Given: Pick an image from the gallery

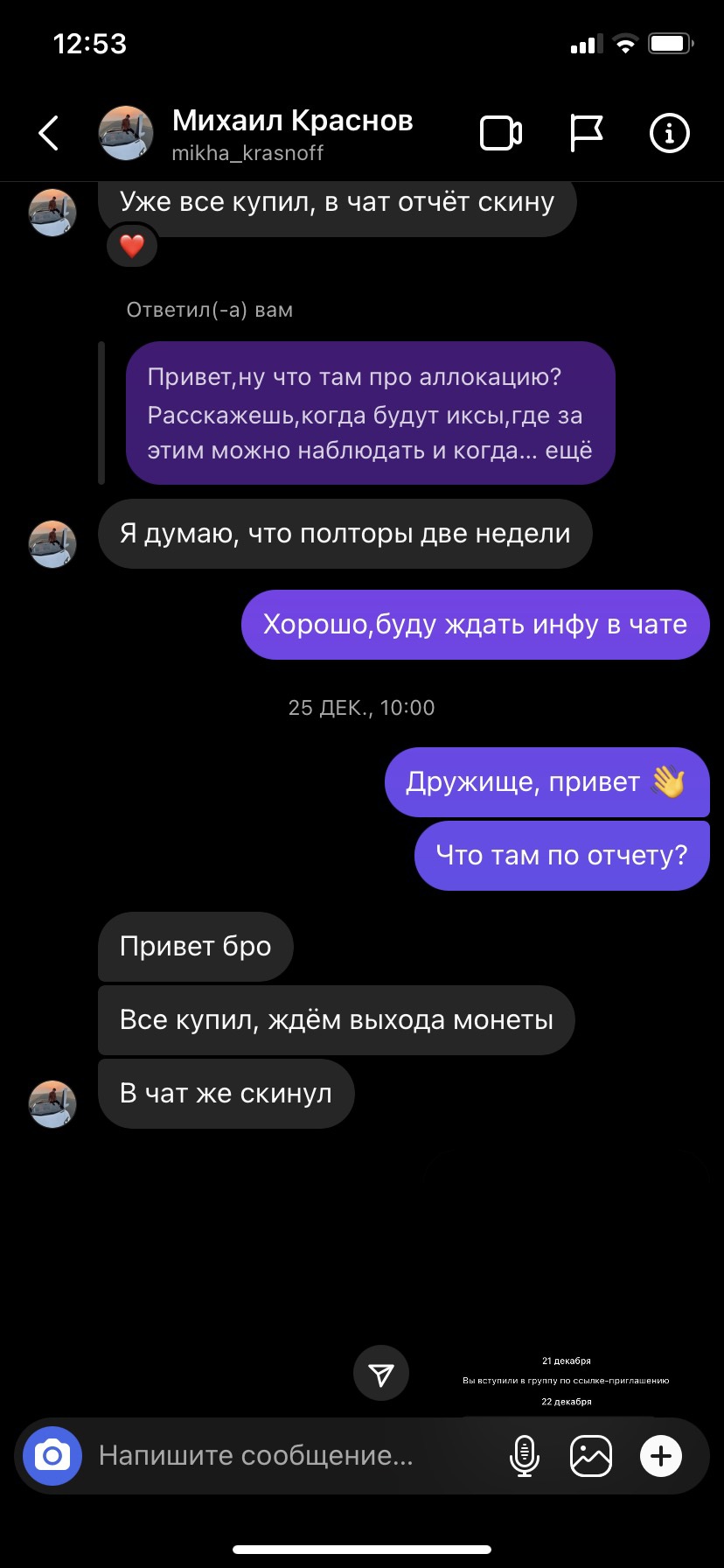Looking at the screenshot, I should click(x=591, y=1456).
